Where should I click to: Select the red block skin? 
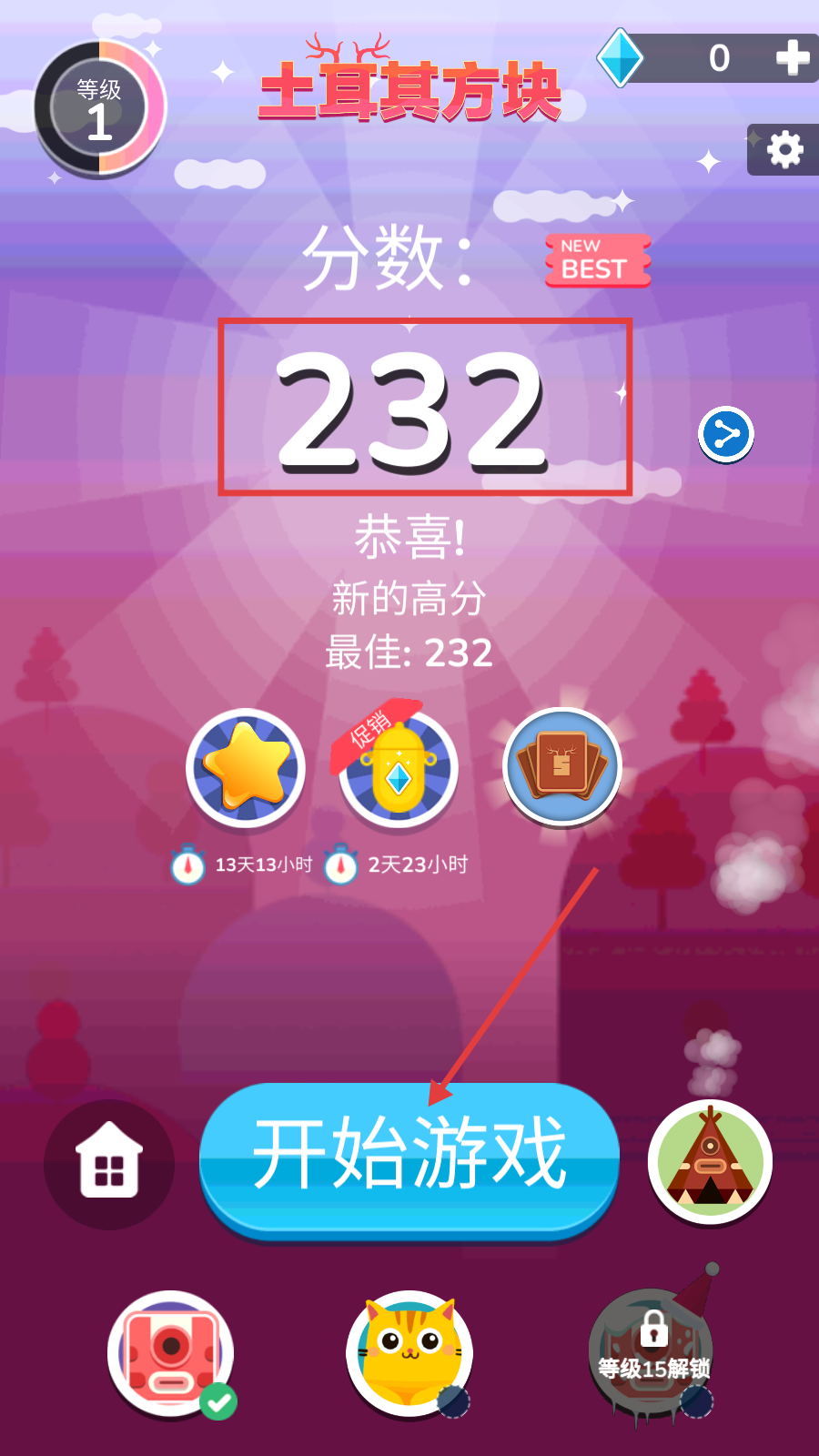[x=170, y=1353]
